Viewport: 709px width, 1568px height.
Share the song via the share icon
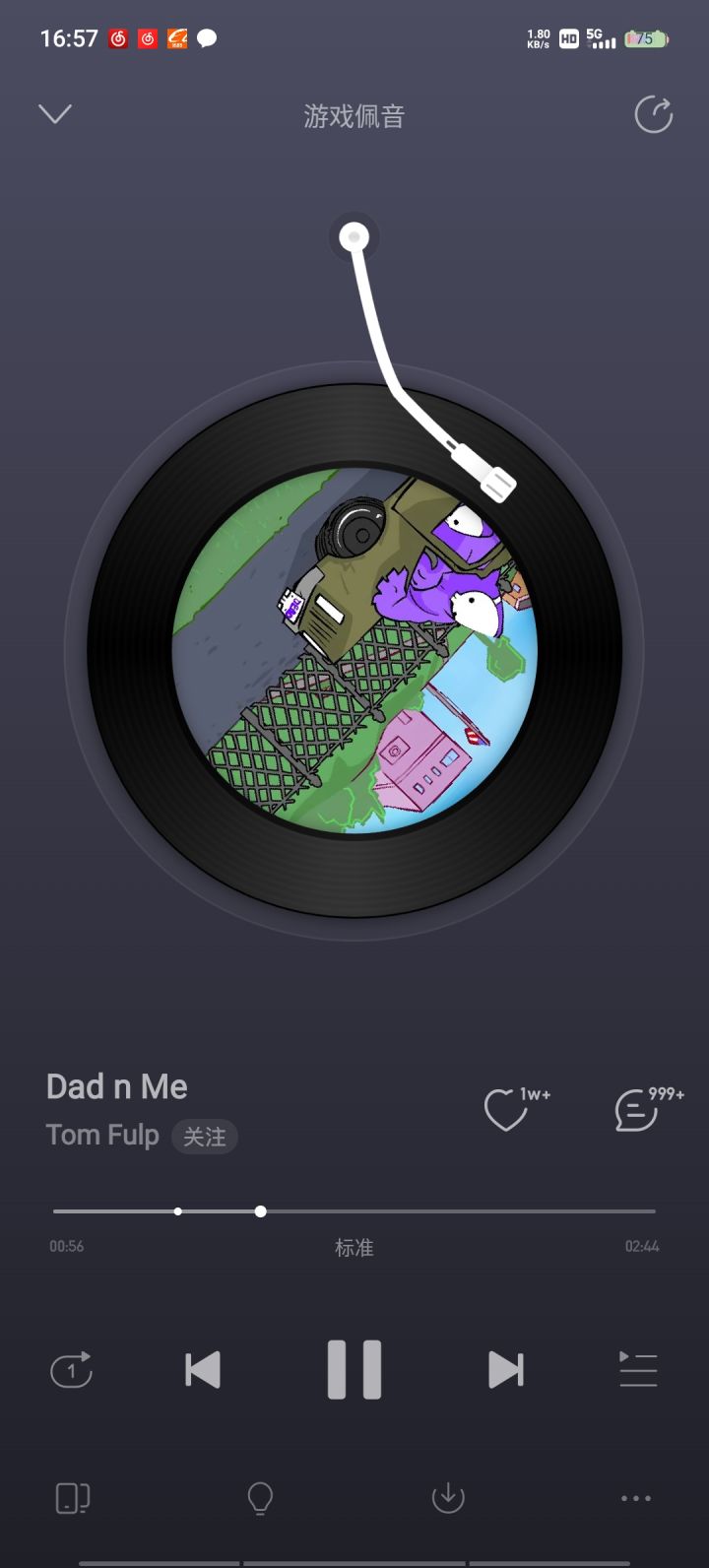pyautogui.click(x=652, y=114)
